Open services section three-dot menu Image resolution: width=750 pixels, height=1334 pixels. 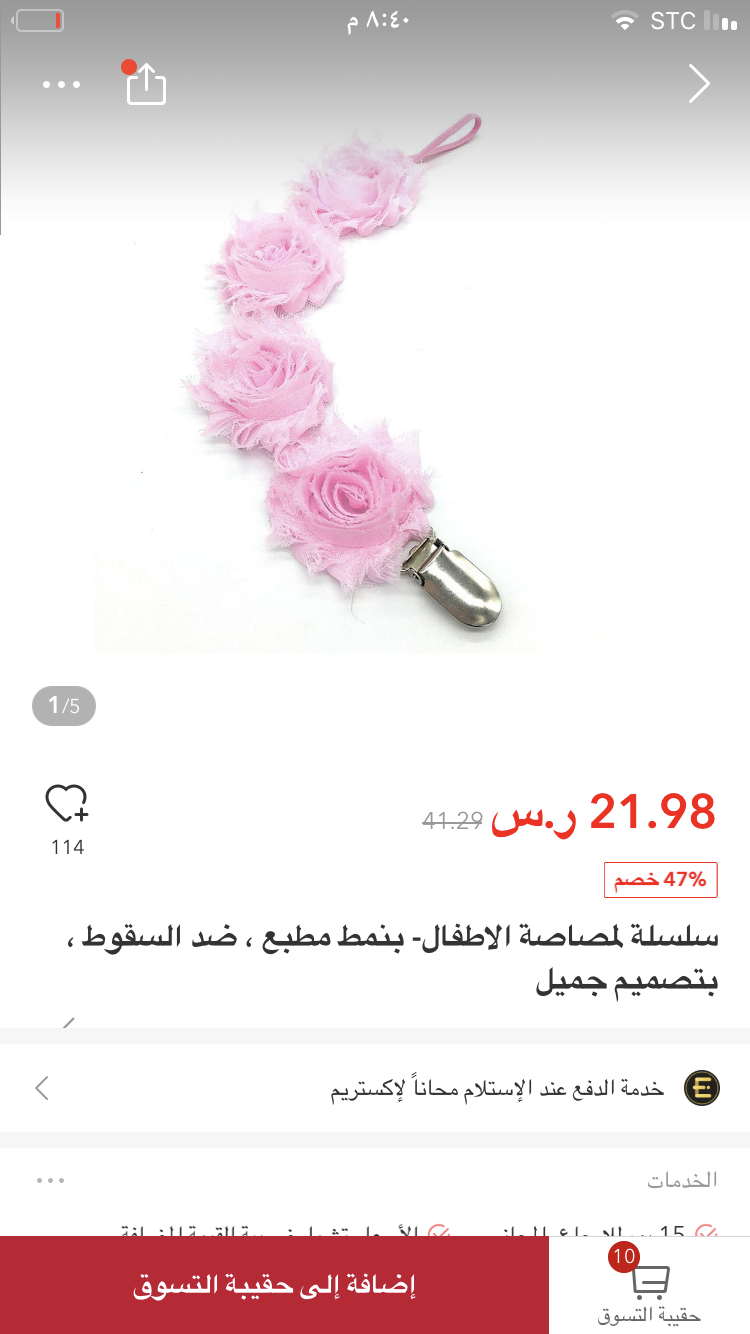click(51, 1180)
